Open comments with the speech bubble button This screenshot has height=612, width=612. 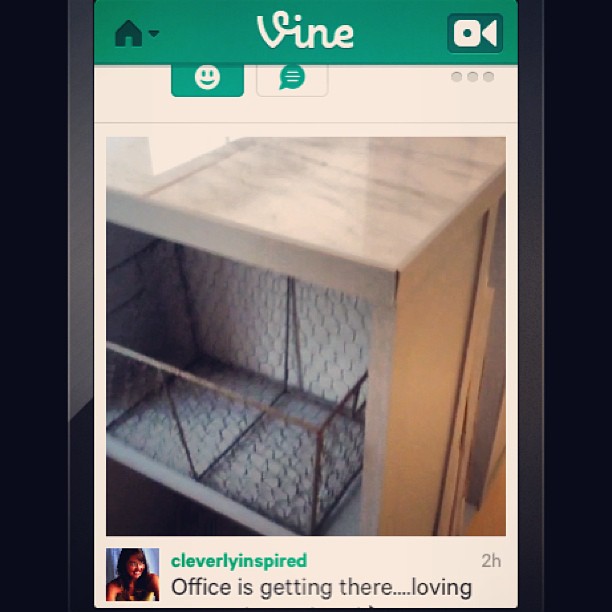pos(292,79)
